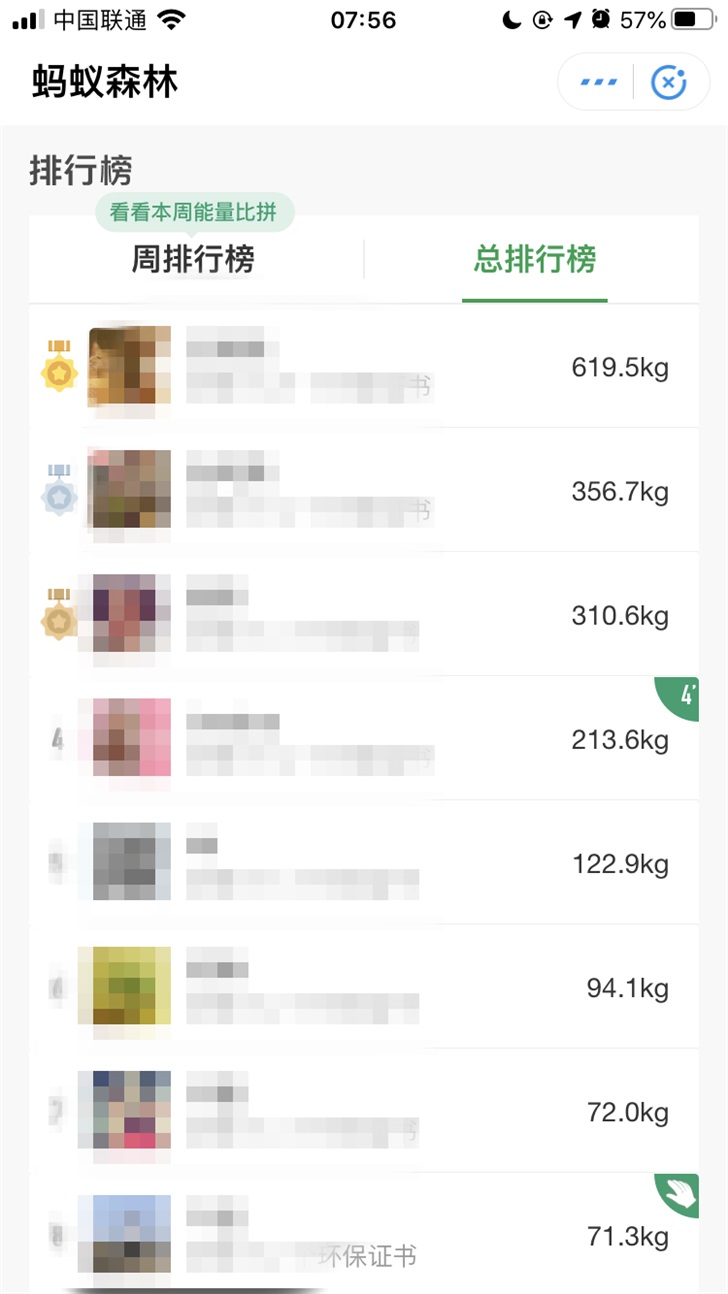Open the friend row showing 213.6kg
Image resolution: width=728 pixels, height=1294 pixels.
tap(364, 739)
